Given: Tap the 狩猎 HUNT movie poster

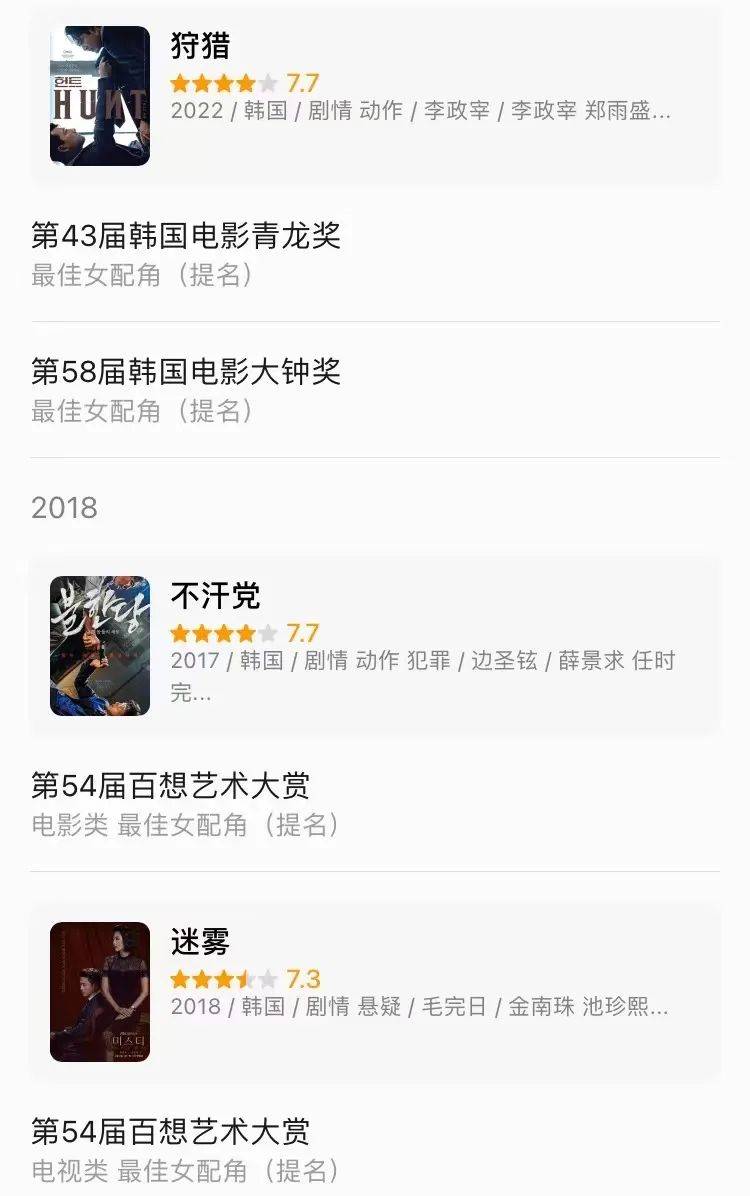Looking at the screenshot, I should click(98, 95).
